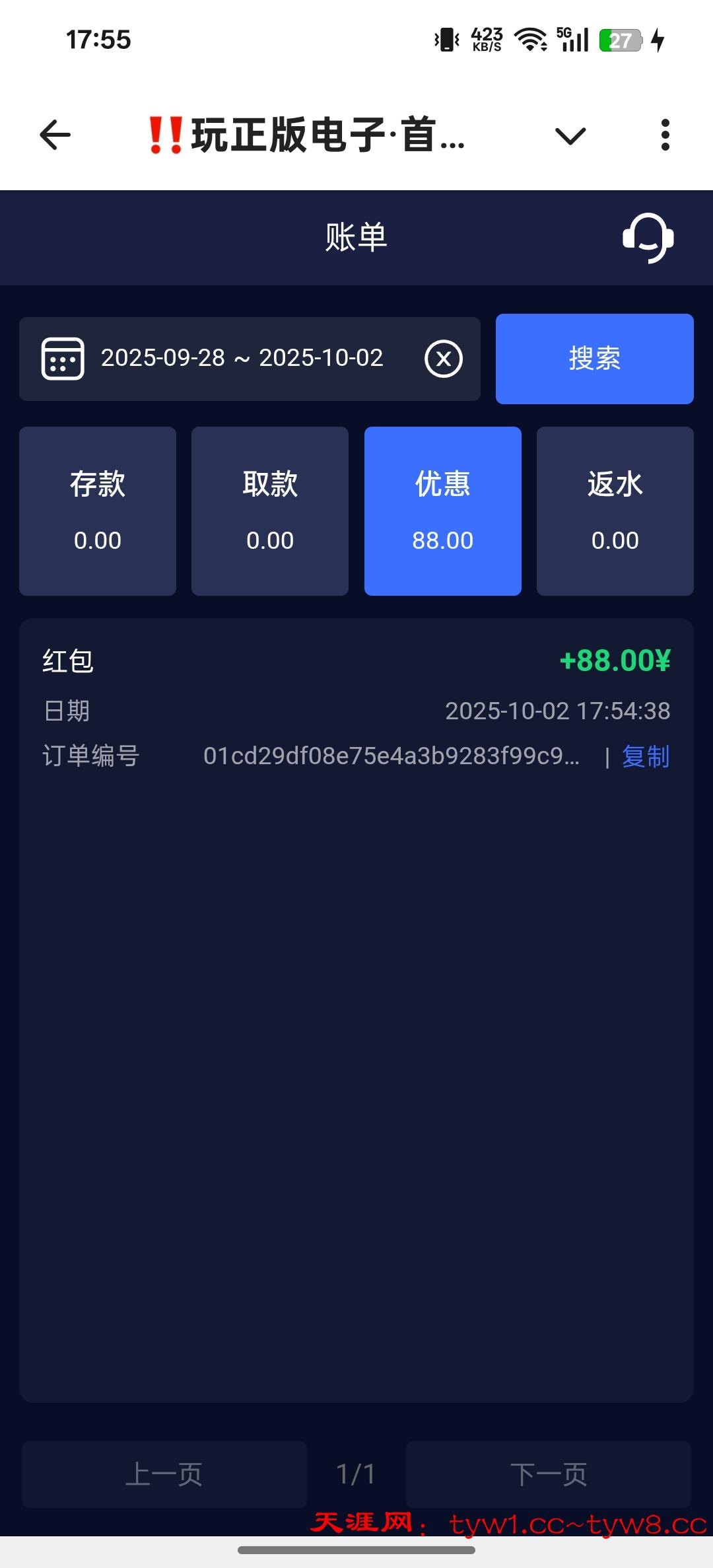Go to next page with 下一页

549,1474
